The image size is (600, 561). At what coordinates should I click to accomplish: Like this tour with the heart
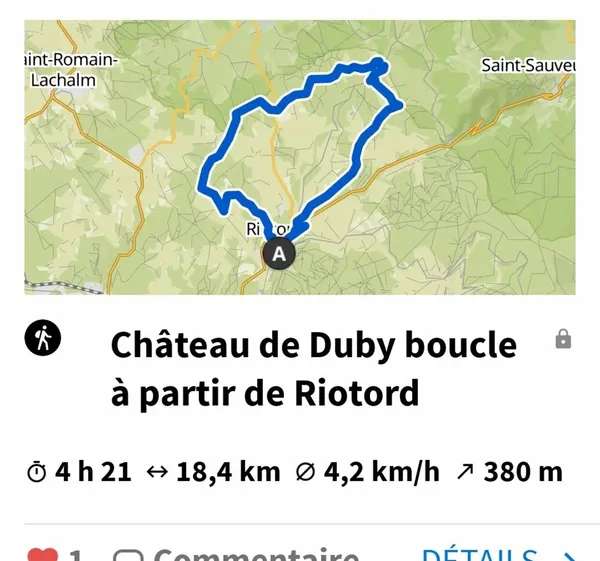tap(40, 554)
